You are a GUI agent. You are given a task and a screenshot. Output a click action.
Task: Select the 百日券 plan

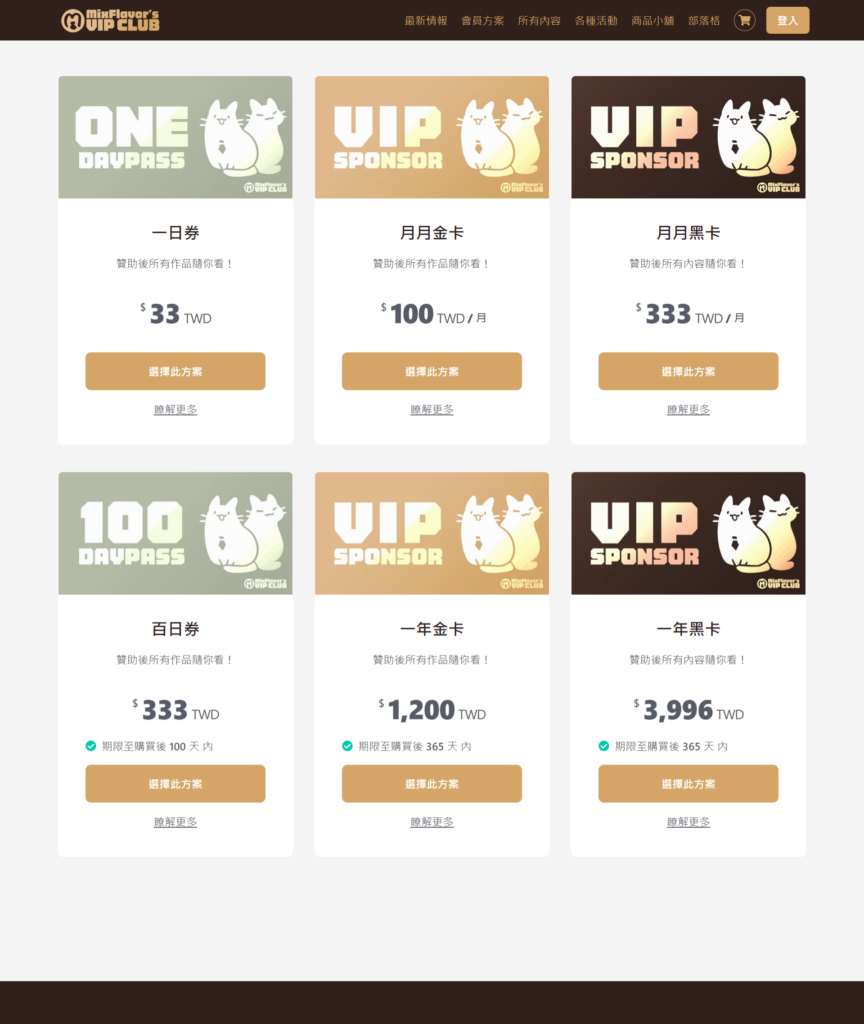175,784
